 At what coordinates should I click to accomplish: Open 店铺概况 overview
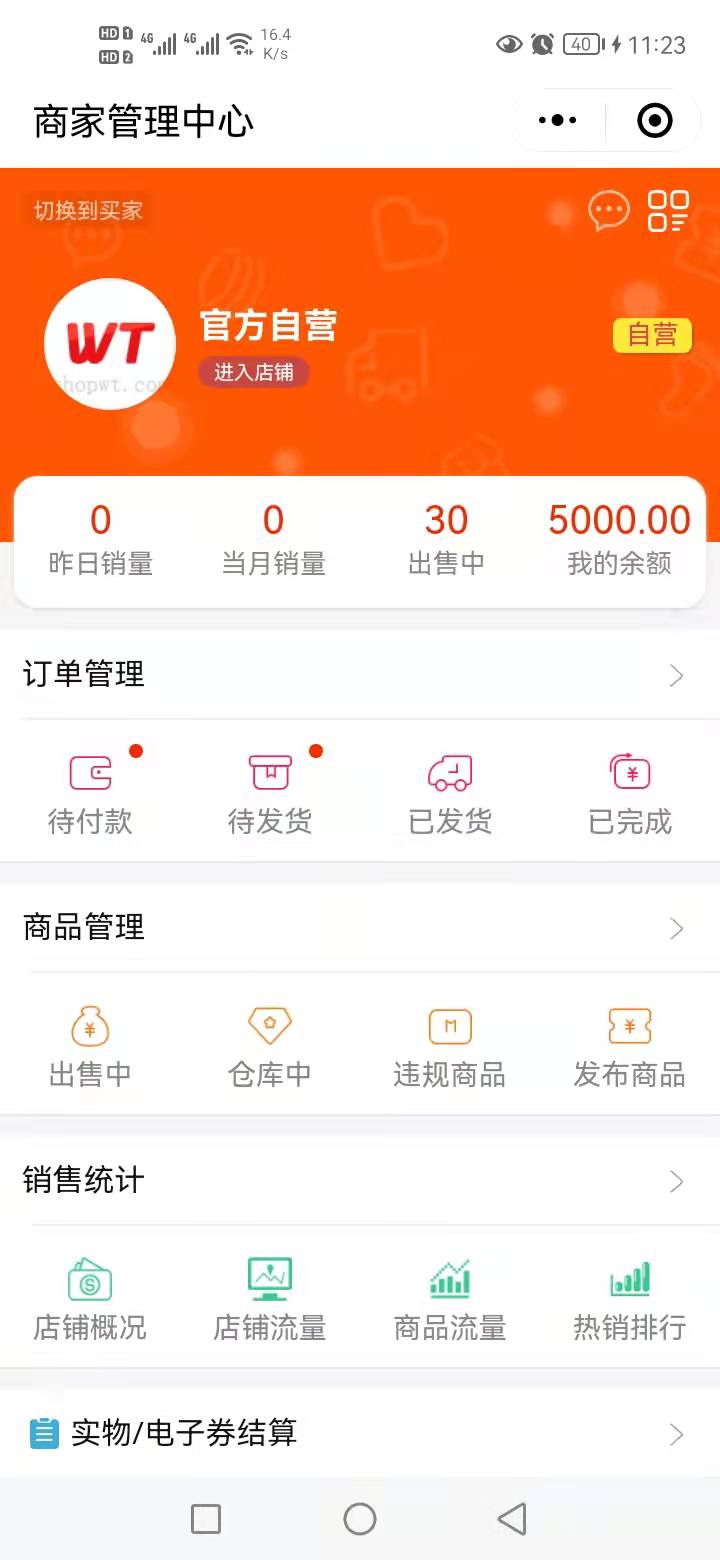click(x=90, y=1300)
